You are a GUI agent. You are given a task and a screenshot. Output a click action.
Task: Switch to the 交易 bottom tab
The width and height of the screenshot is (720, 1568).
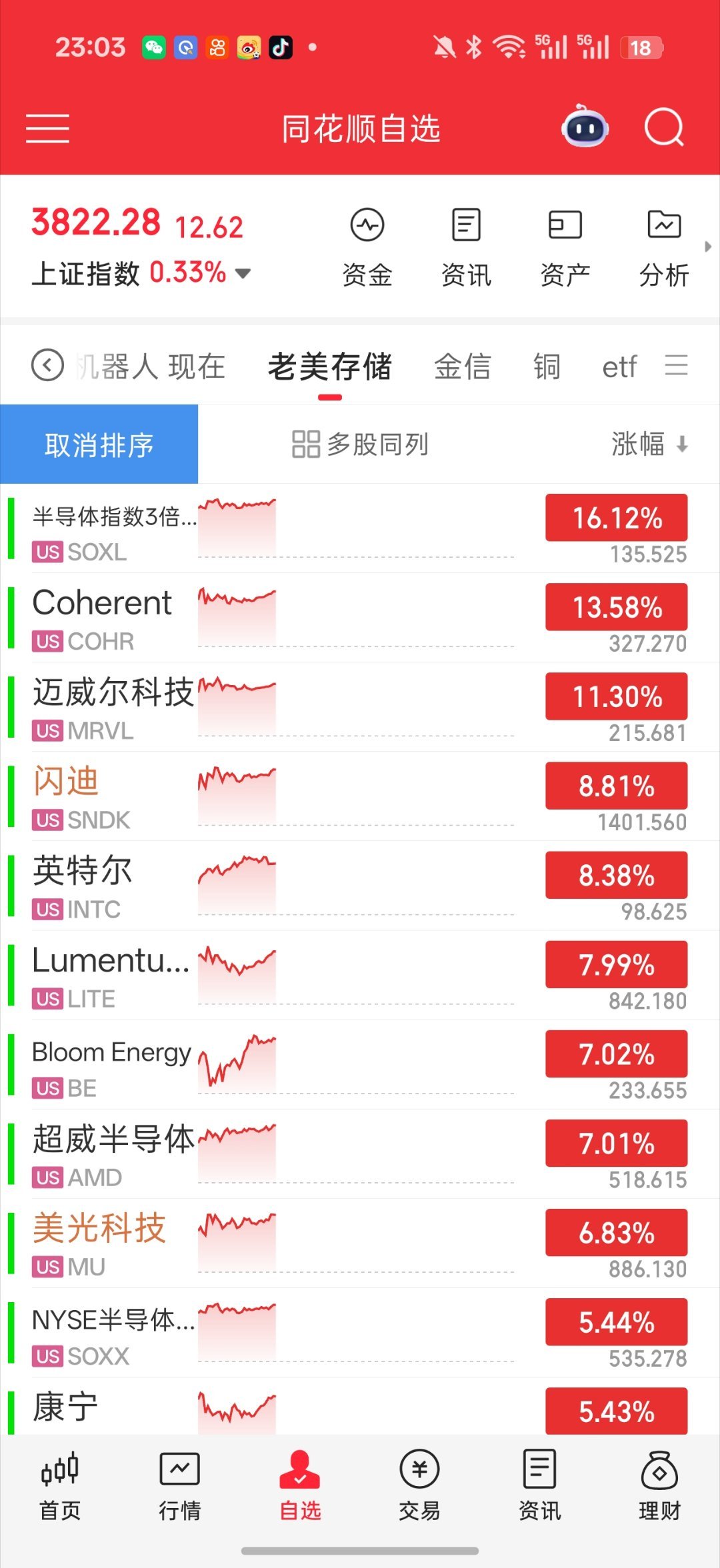[419, 1485]
